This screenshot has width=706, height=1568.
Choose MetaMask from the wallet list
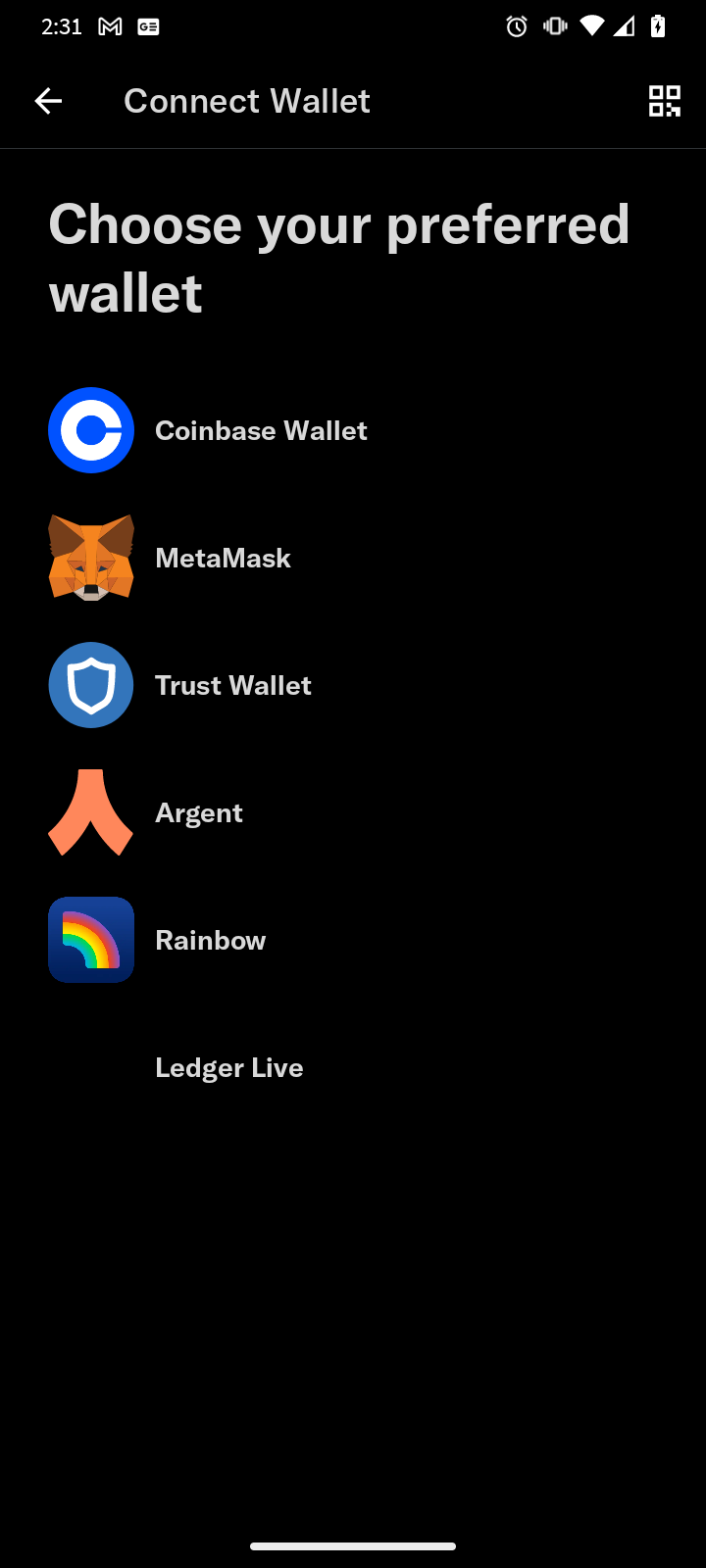[223, 557]
